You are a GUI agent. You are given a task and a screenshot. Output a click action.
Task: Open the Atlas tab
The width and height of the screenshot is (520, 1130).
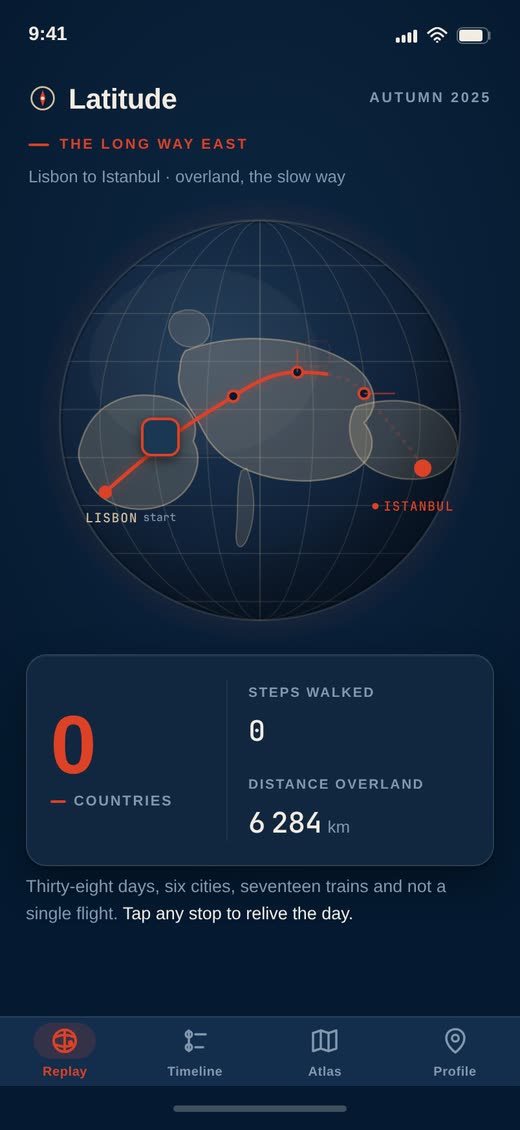tap(324, 1052)
